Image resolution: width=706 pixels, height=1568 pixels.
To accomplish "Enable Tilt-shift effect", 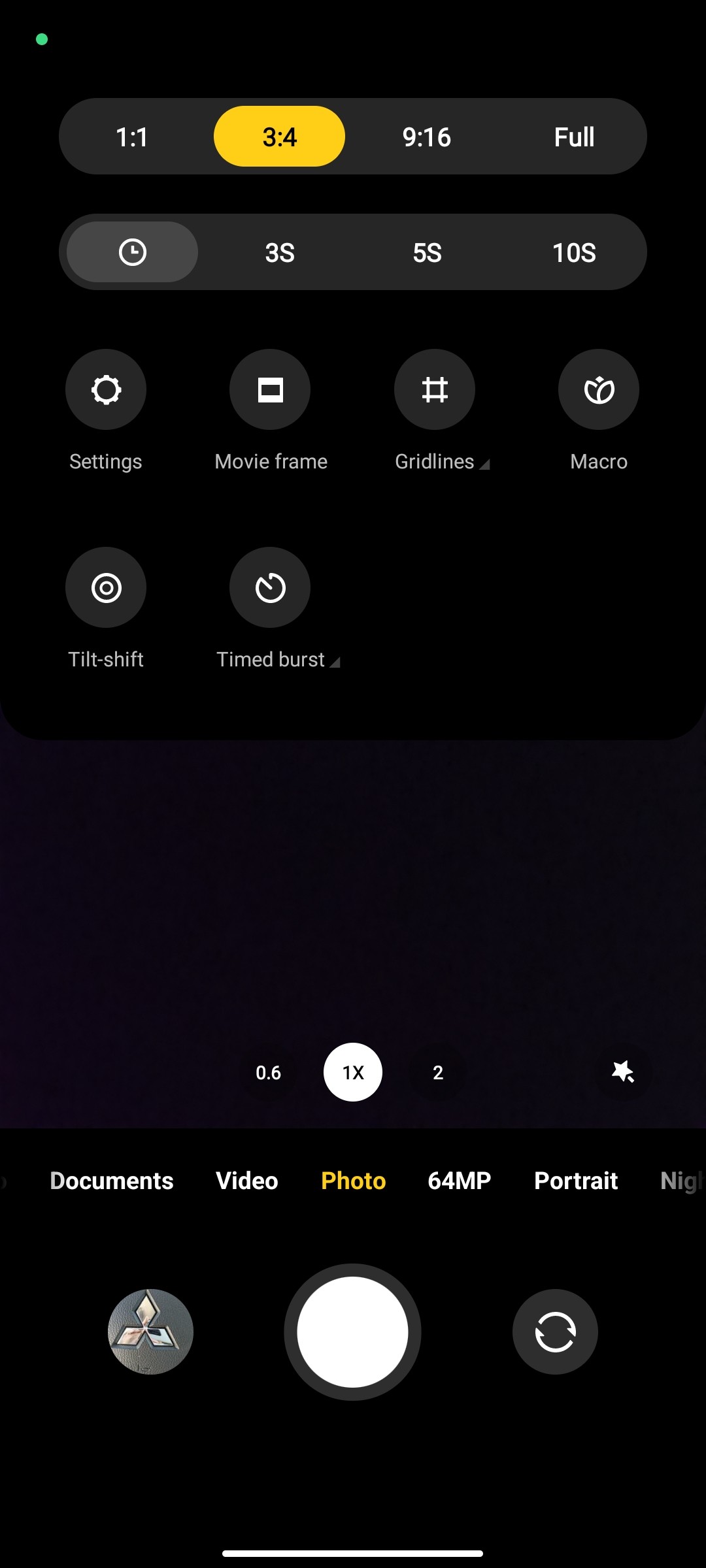I will tap(106, 587).
